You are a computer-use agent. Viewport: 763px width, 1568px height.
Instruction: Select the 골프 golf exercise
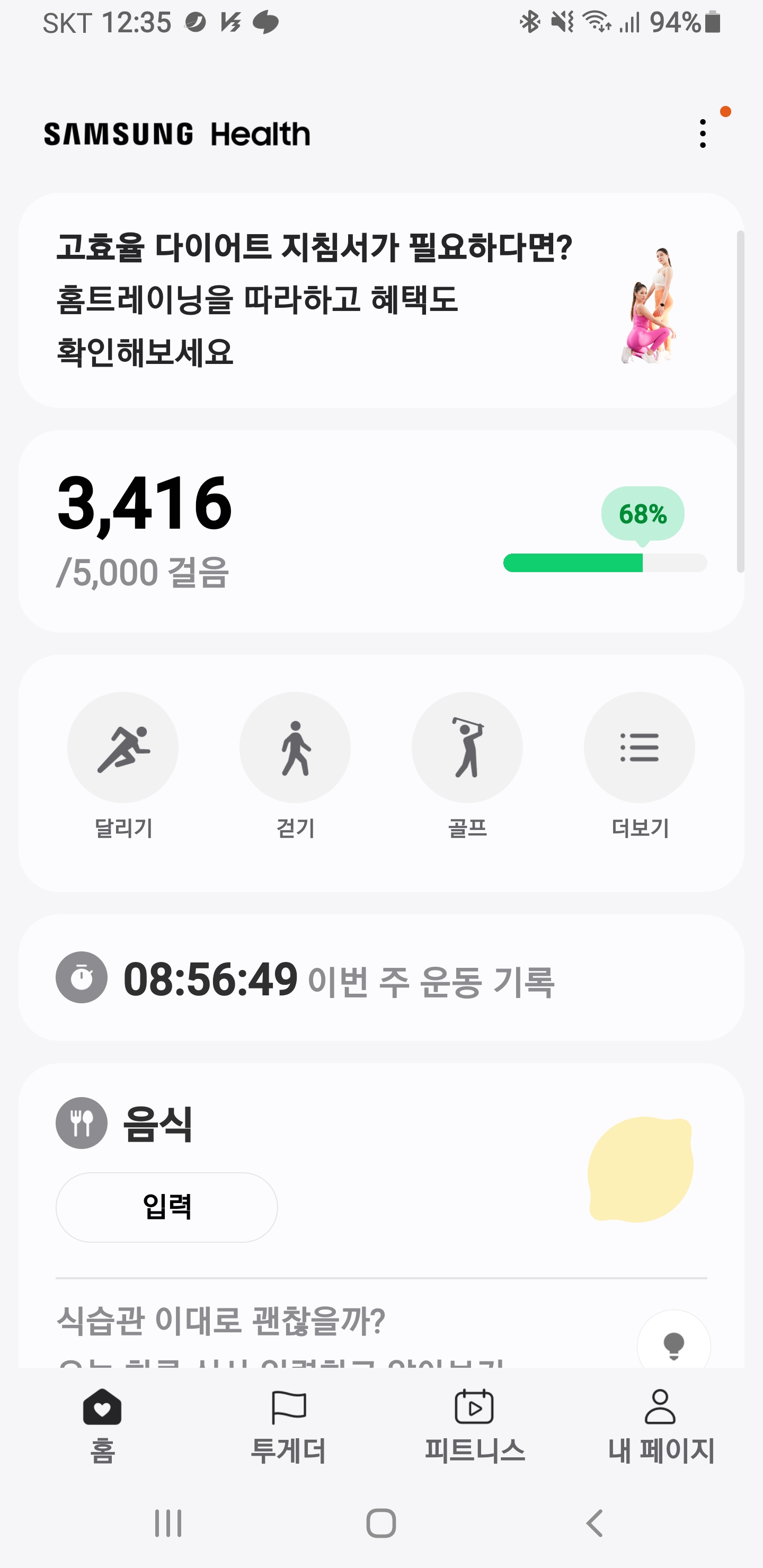(x=467, y=747)
